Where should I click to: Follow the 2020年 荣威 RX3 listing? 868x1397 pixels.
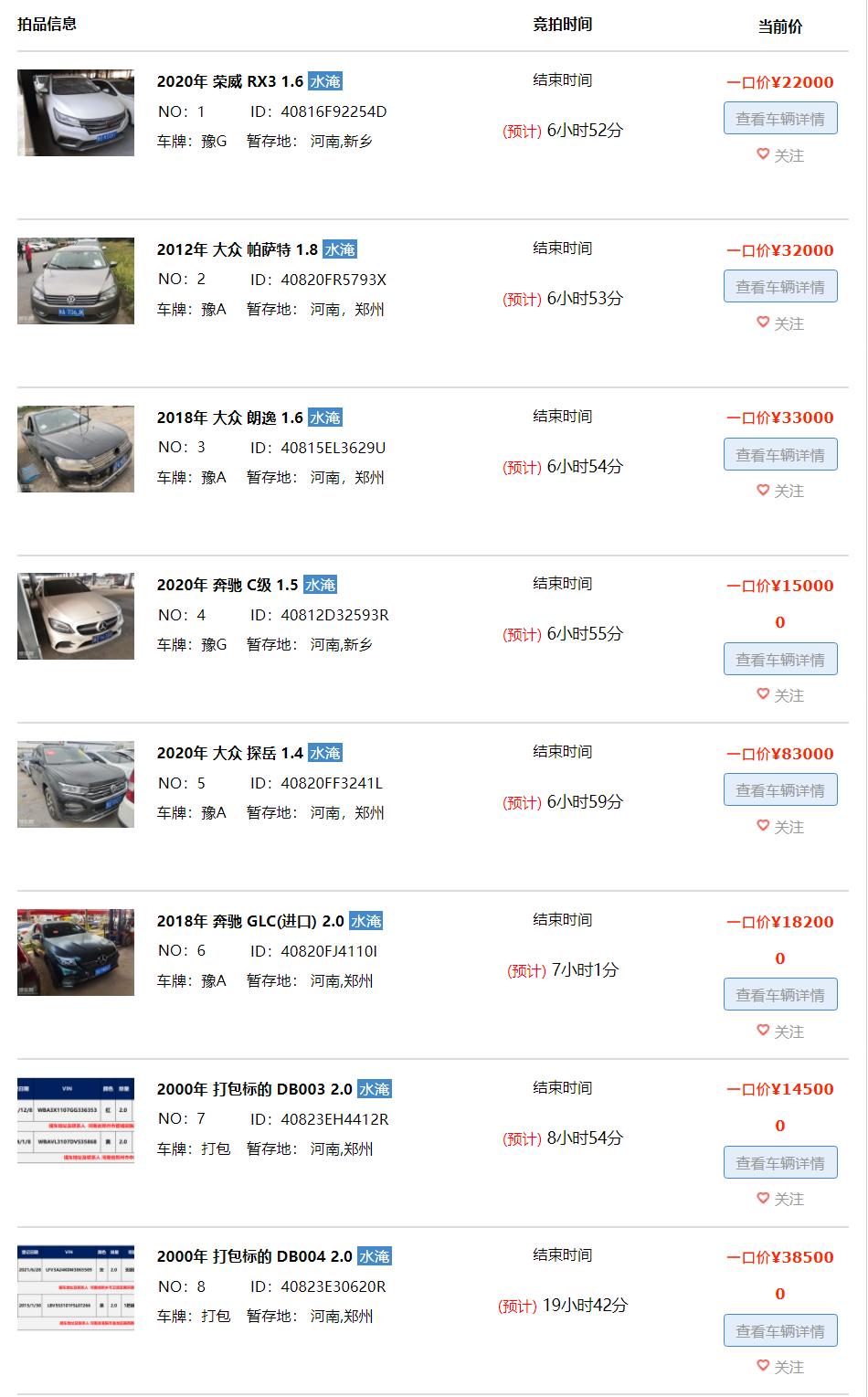[x=780, y=155]
